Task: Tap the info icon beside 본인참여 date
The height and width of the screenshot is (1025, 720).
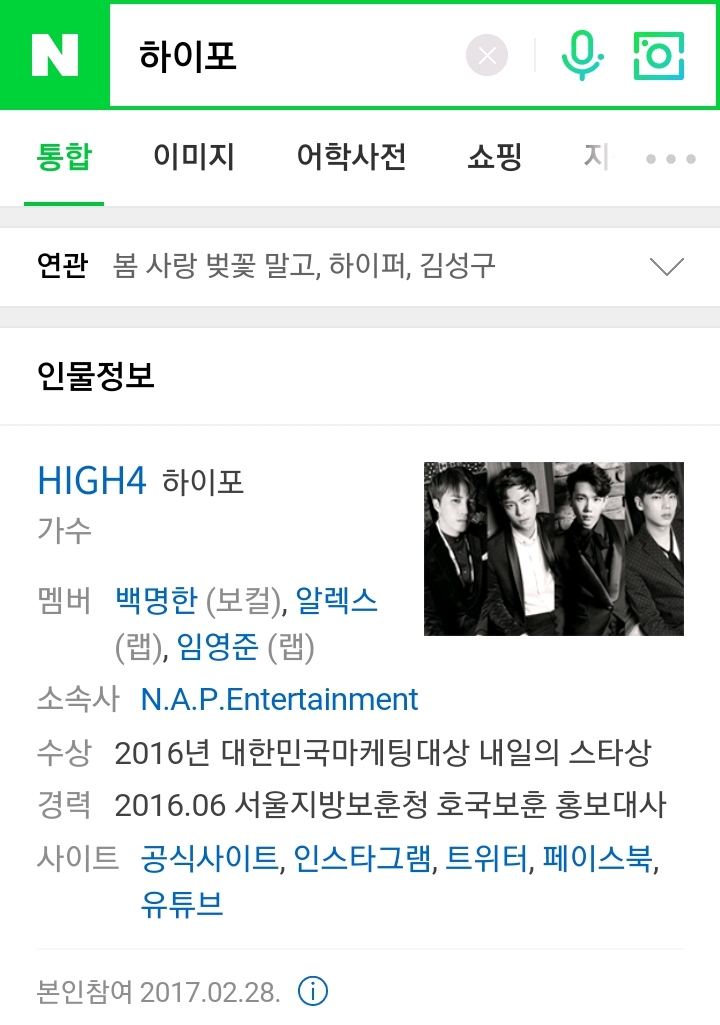Action: click(x=313, y=991)
